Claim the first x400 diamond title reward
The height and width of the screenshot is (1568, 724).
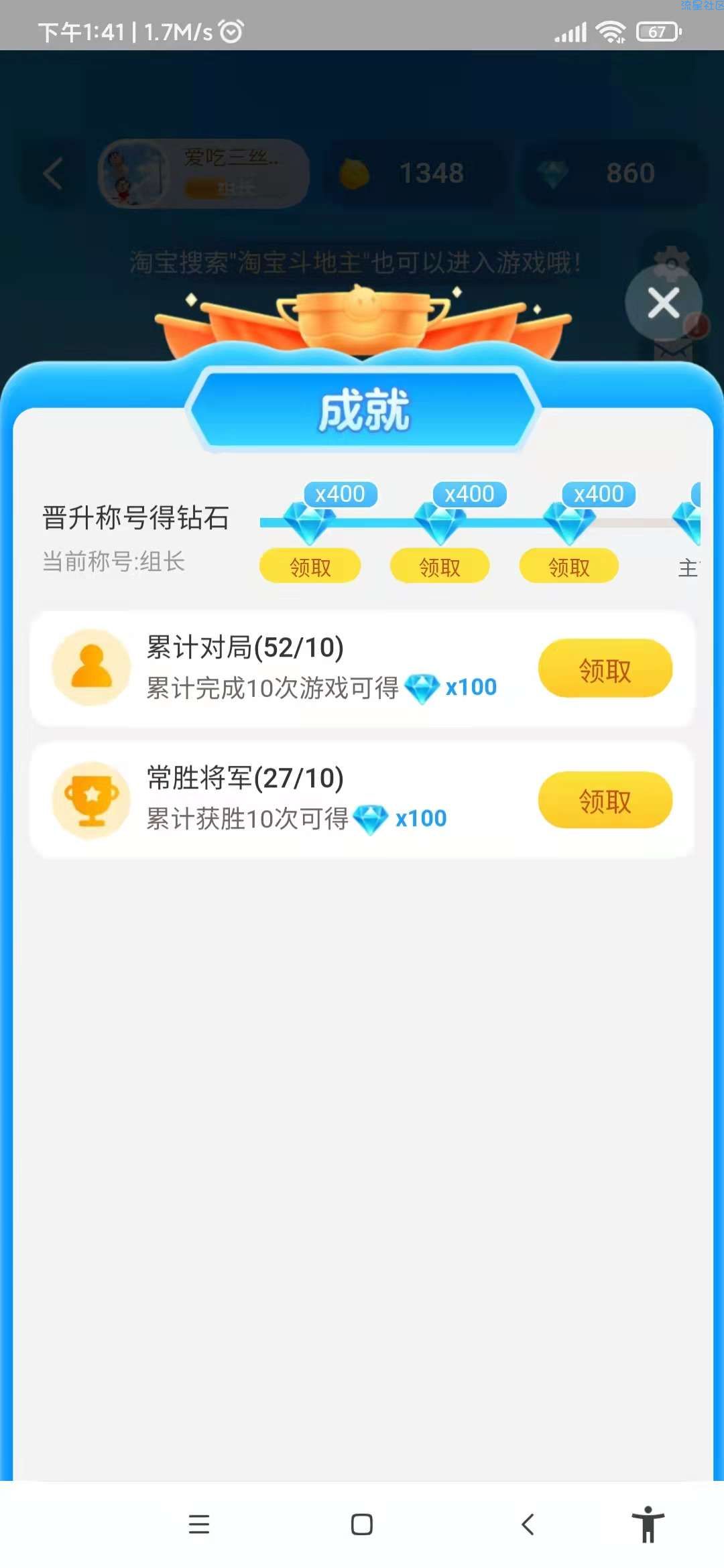[x=310, y=566]
